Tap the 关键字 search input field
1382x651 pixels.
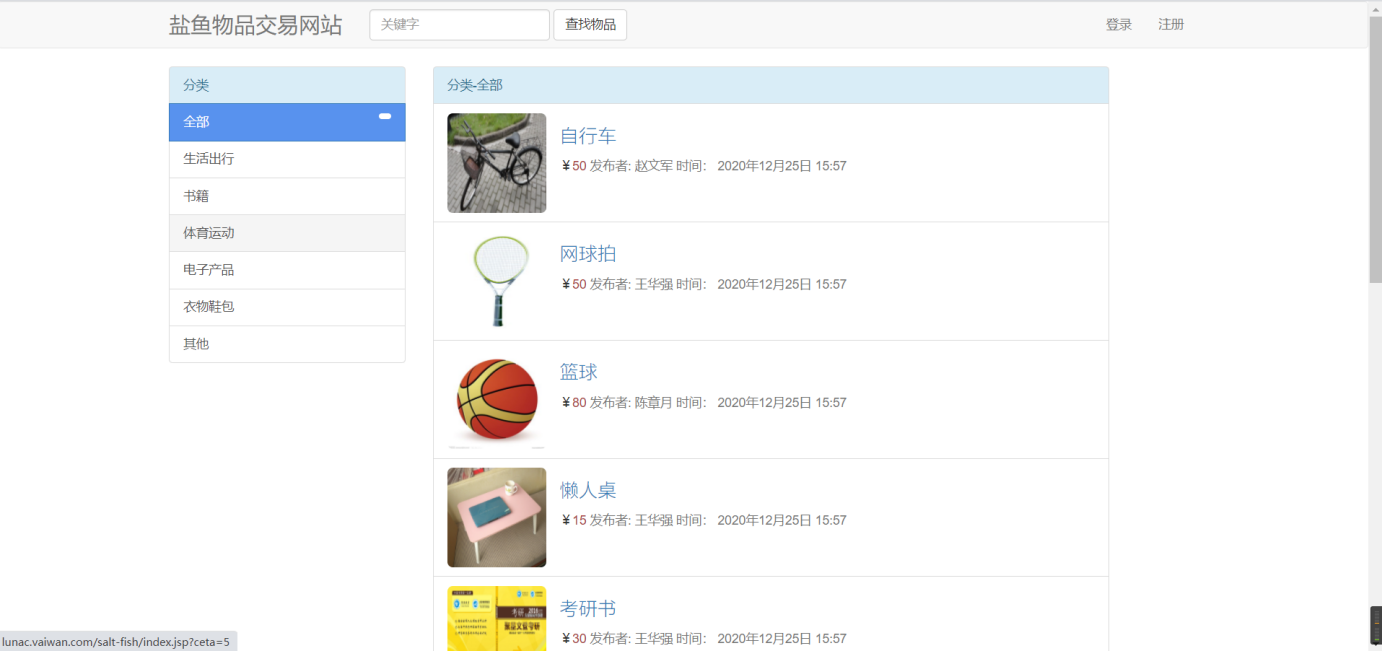[x=459, y=25]
